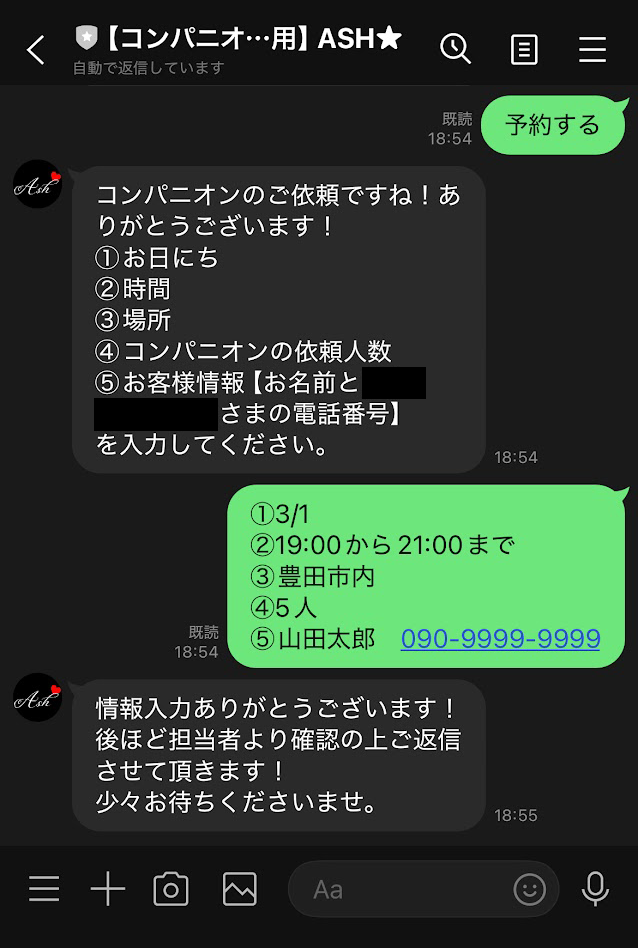Open the chat menu in header

pos(593,49)
